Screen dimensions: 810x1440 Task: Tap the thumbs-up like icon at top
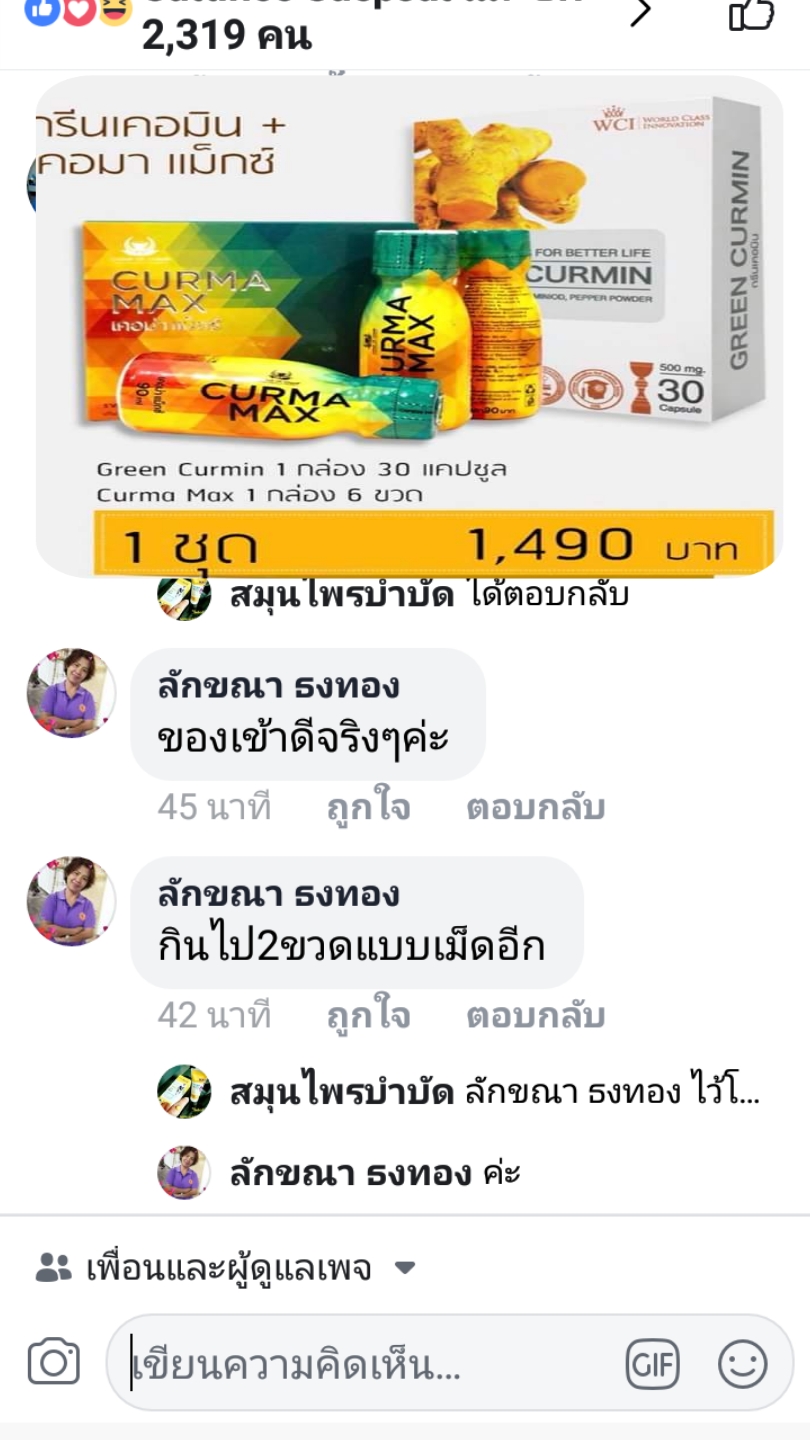click(751, 15)
